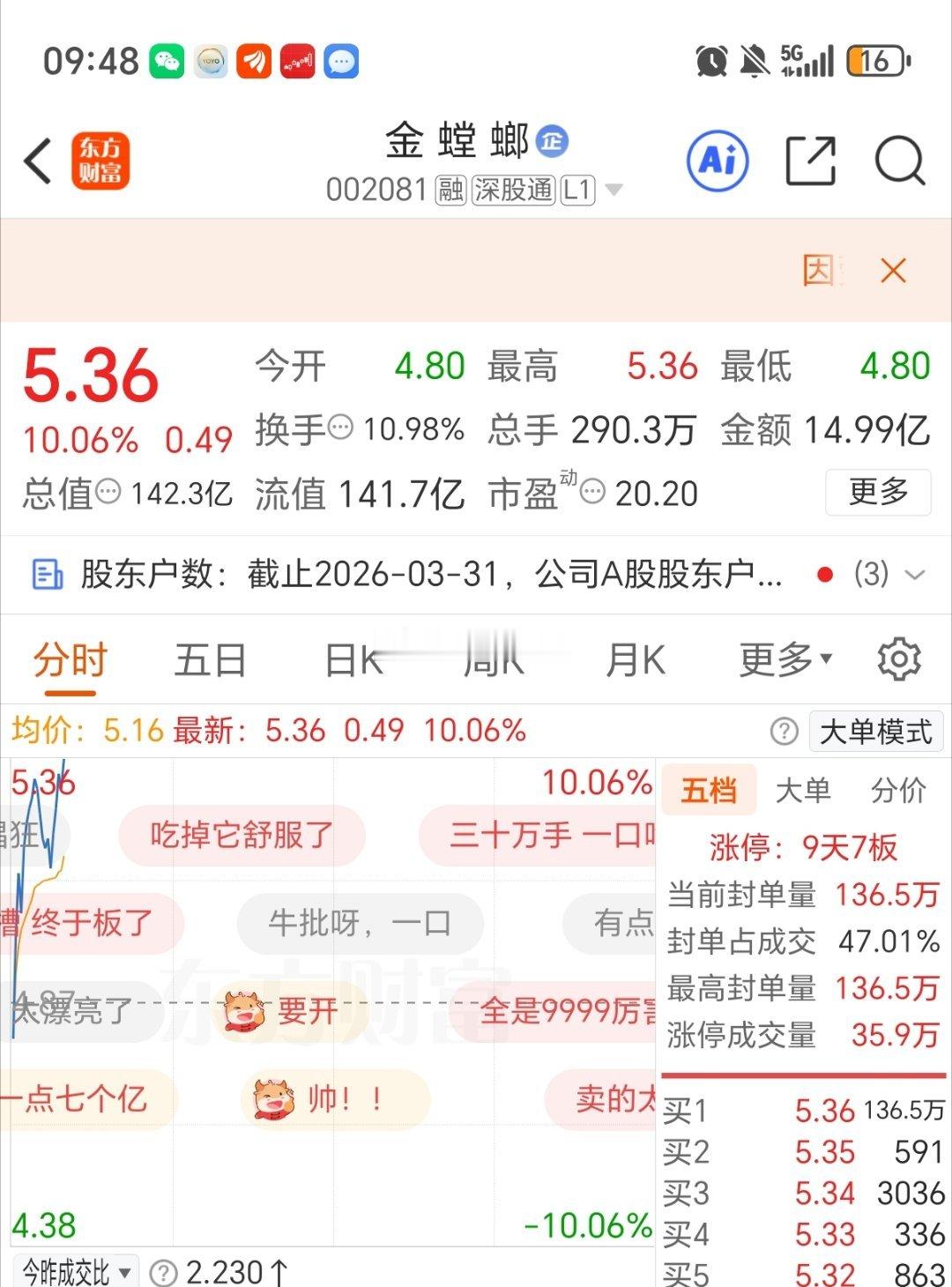Viewport: 952px width, 1287px height.
Task: Tap the back arrow to leave 金螳螂 page
Action: 35,161
